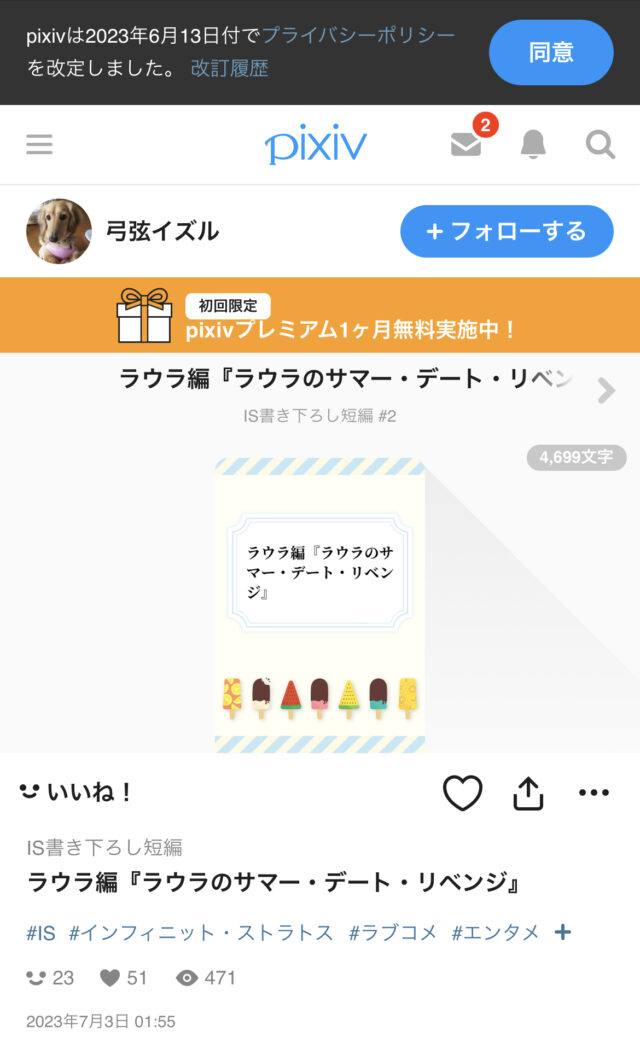Viewport: 640px width, 1055px height.
Task: Select the #ラブコメ tag
Action: pyautogui.click(x=393, y=932)
